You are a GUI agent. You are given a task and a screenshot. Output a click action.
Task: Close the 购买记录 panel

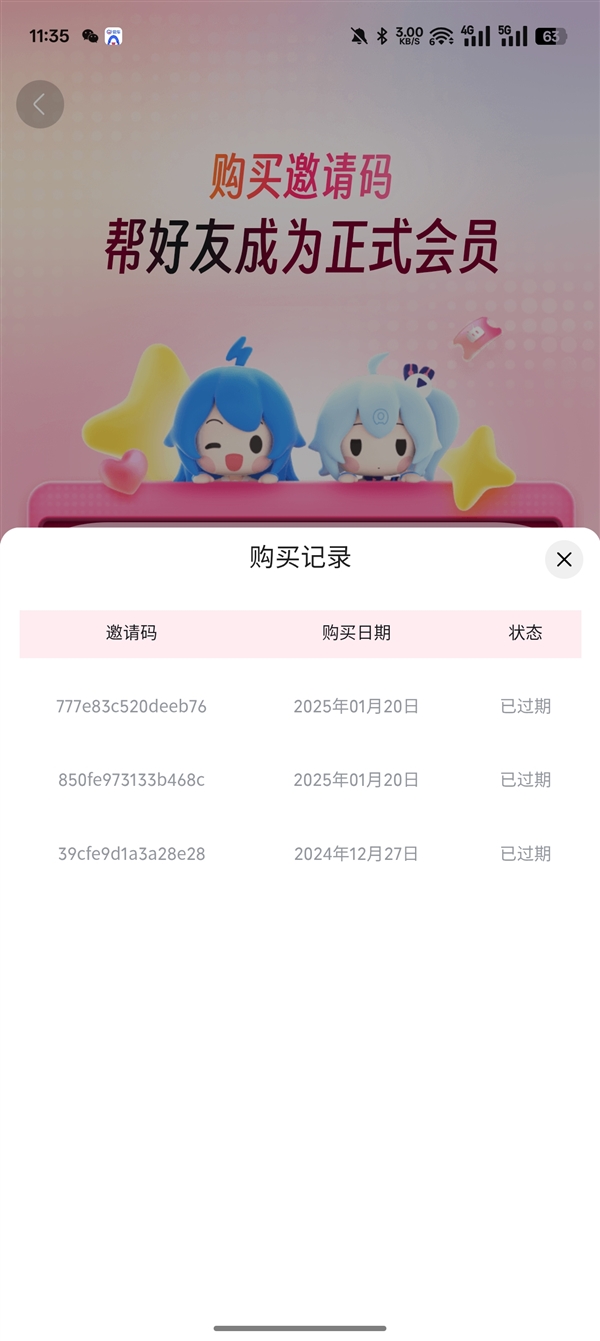pyautogui.click(x=564, y=559)
